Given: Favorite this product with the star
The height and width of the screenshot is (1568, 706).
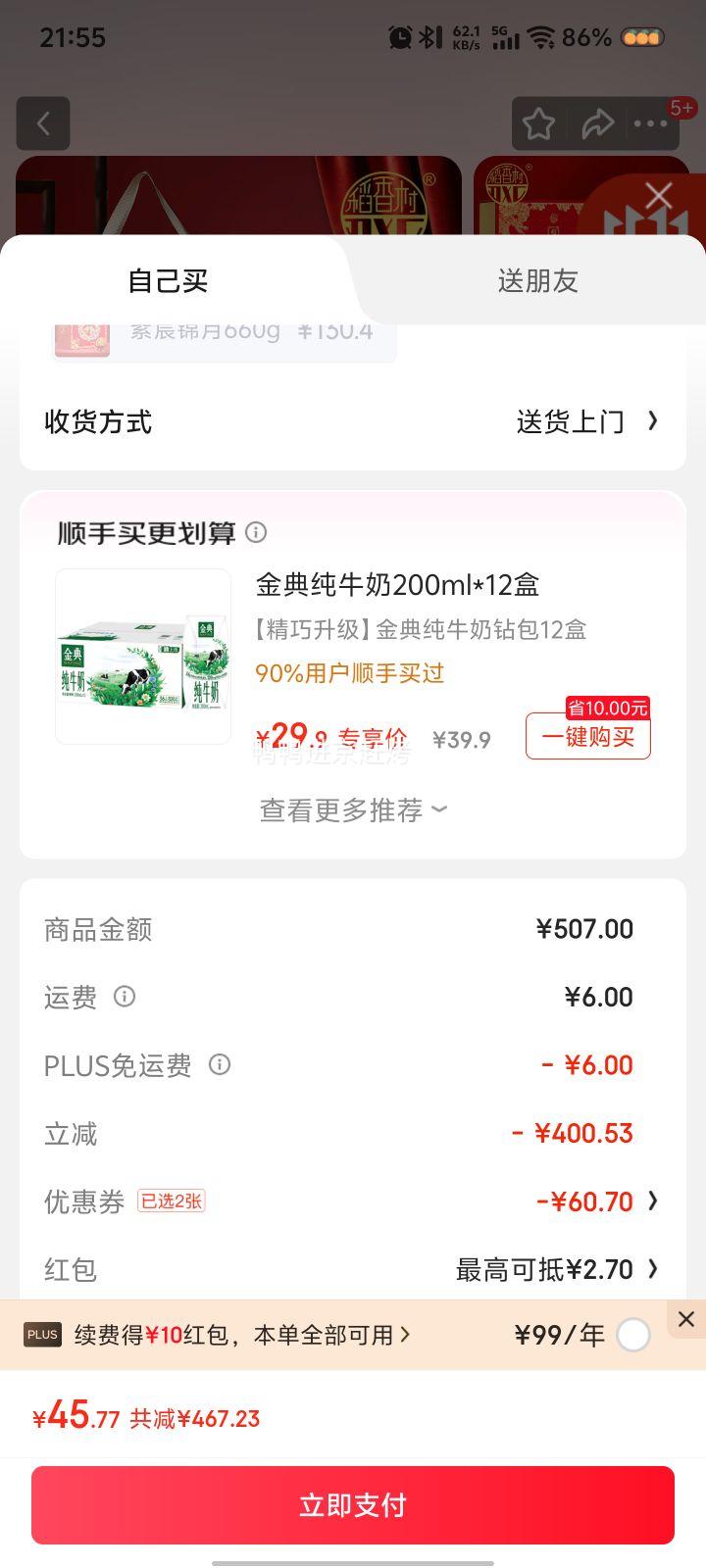Looking at the screenshot, I should tap(538, 123).
